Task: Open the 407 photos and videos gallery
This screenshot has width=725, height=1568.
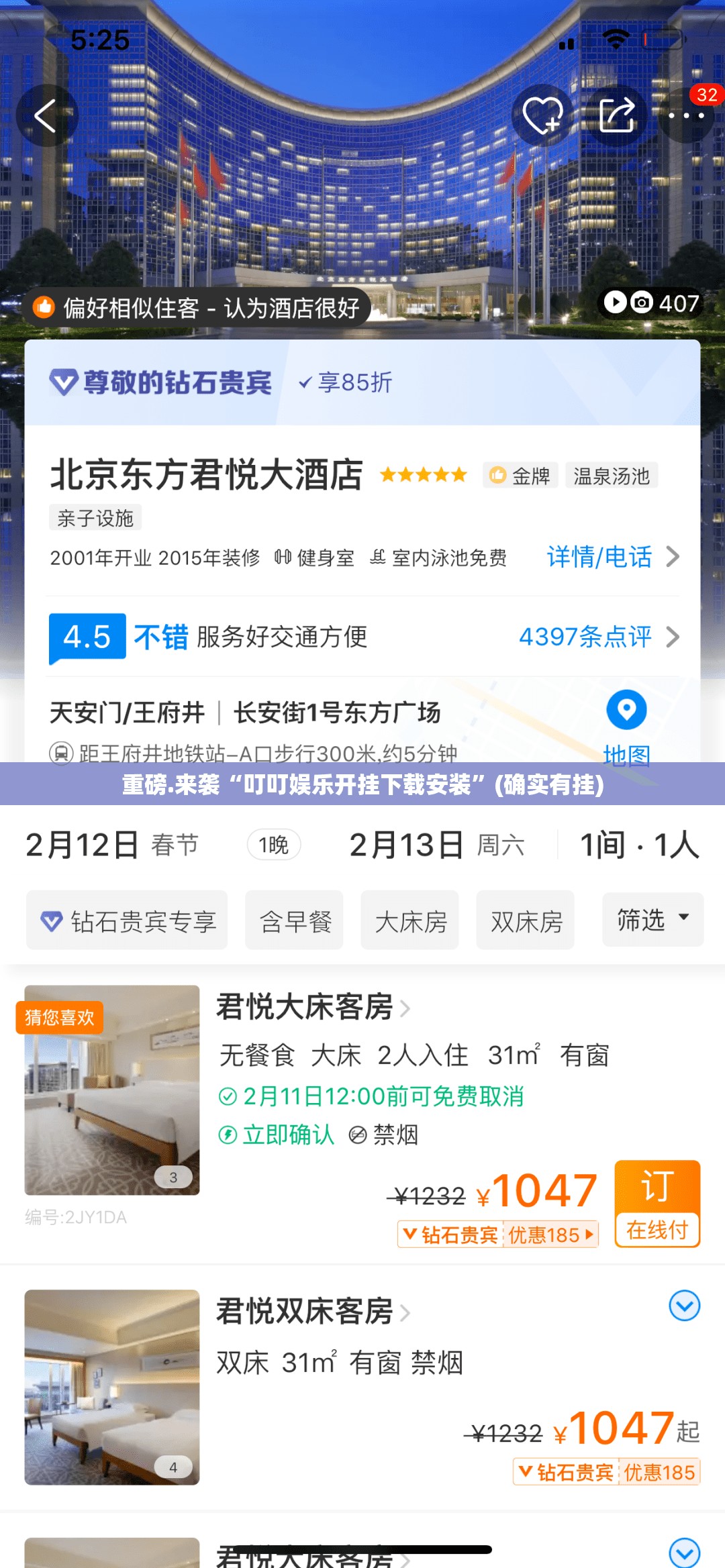Action: 651,303
